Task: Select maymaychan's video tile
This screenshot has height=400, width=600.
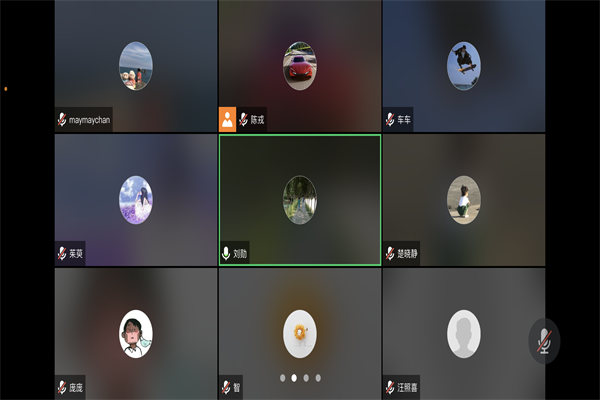Action: [136, 66]
